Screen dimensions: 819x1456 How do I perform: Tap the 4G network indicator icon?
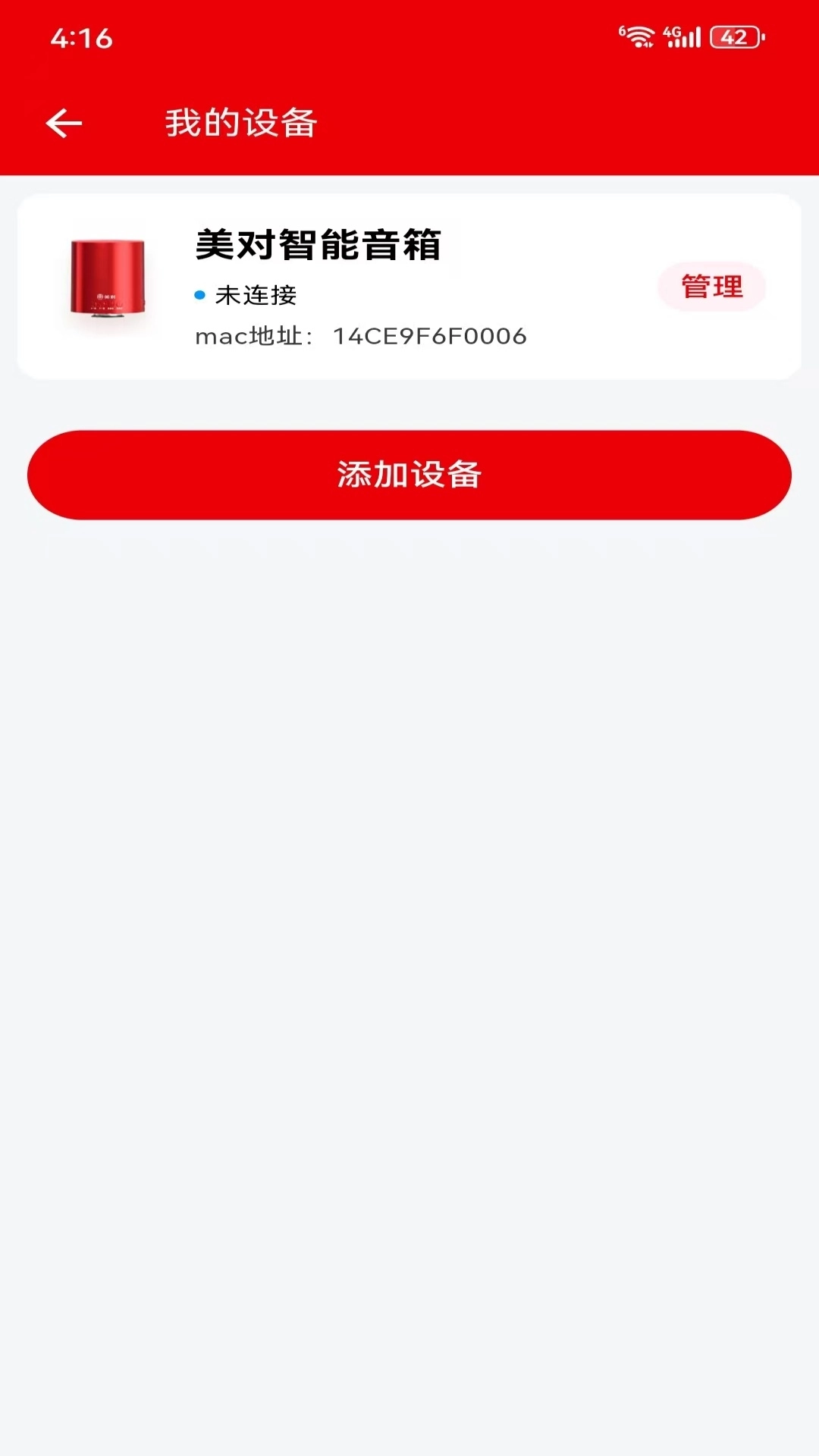click(672, 34)
